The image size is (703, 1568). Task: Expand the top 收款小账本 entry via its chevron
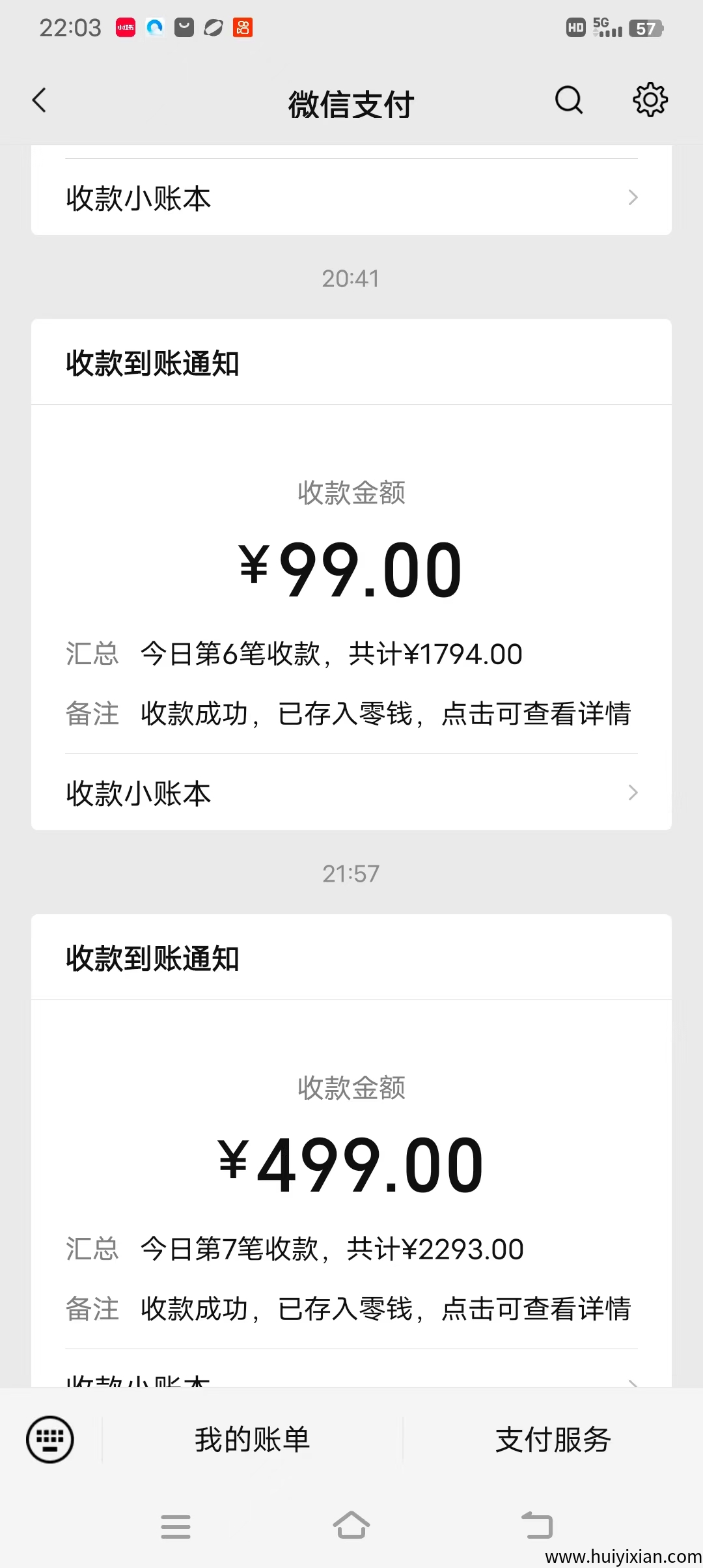(632, 197)
